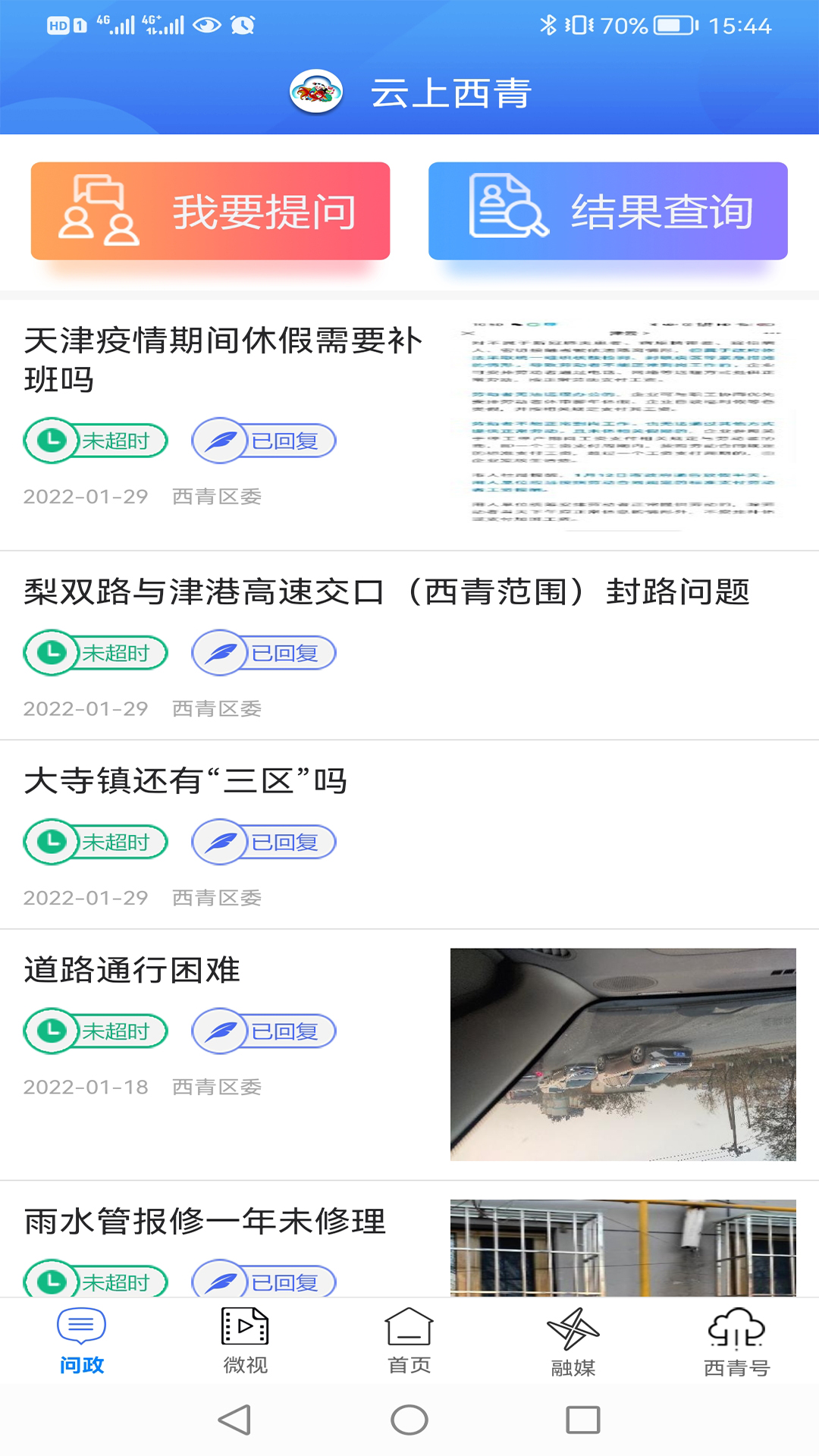Open the 西青号 tab
Screen dimensions: 819x1456
[x=736, y=1341]
